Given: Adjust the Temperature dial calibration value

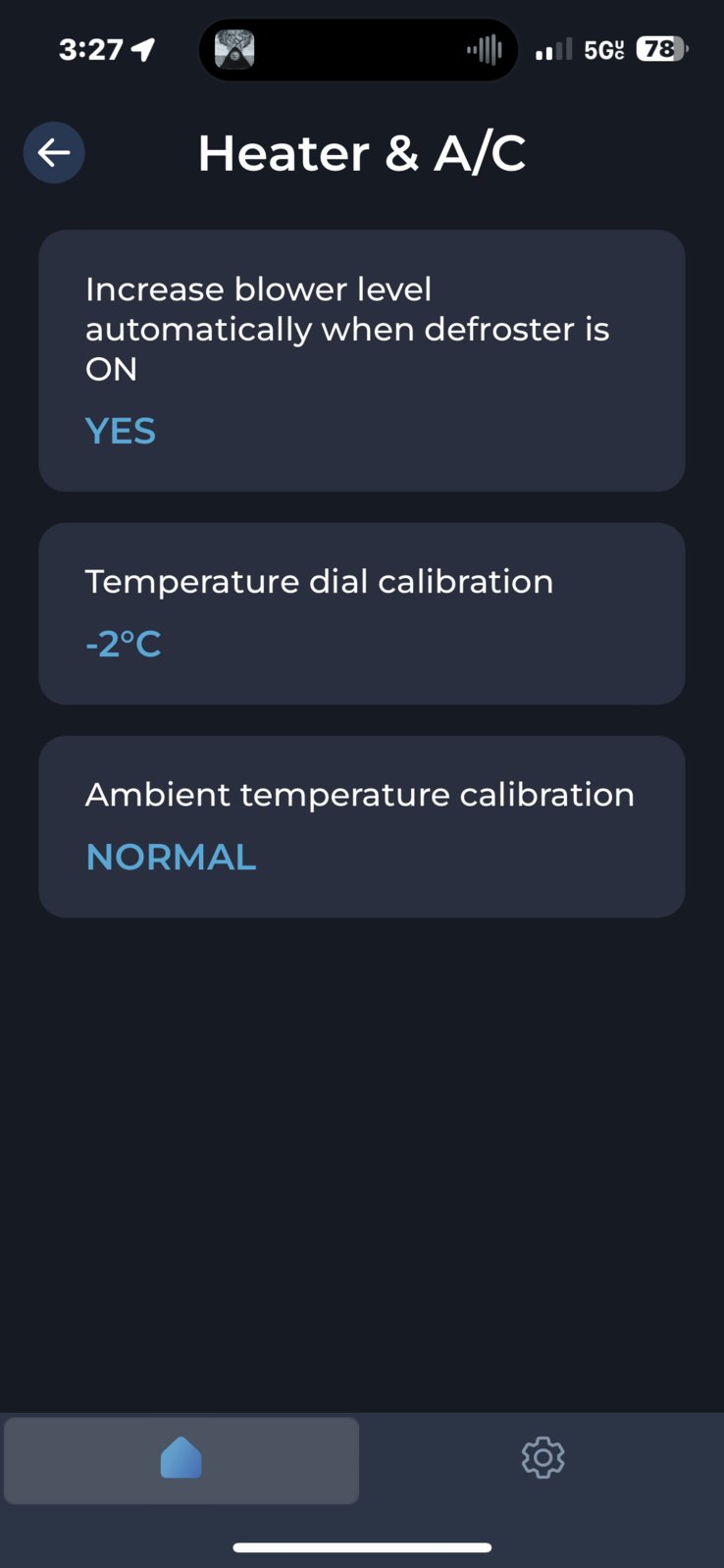Looking at the screenshot, I should [x=362, y=613].
